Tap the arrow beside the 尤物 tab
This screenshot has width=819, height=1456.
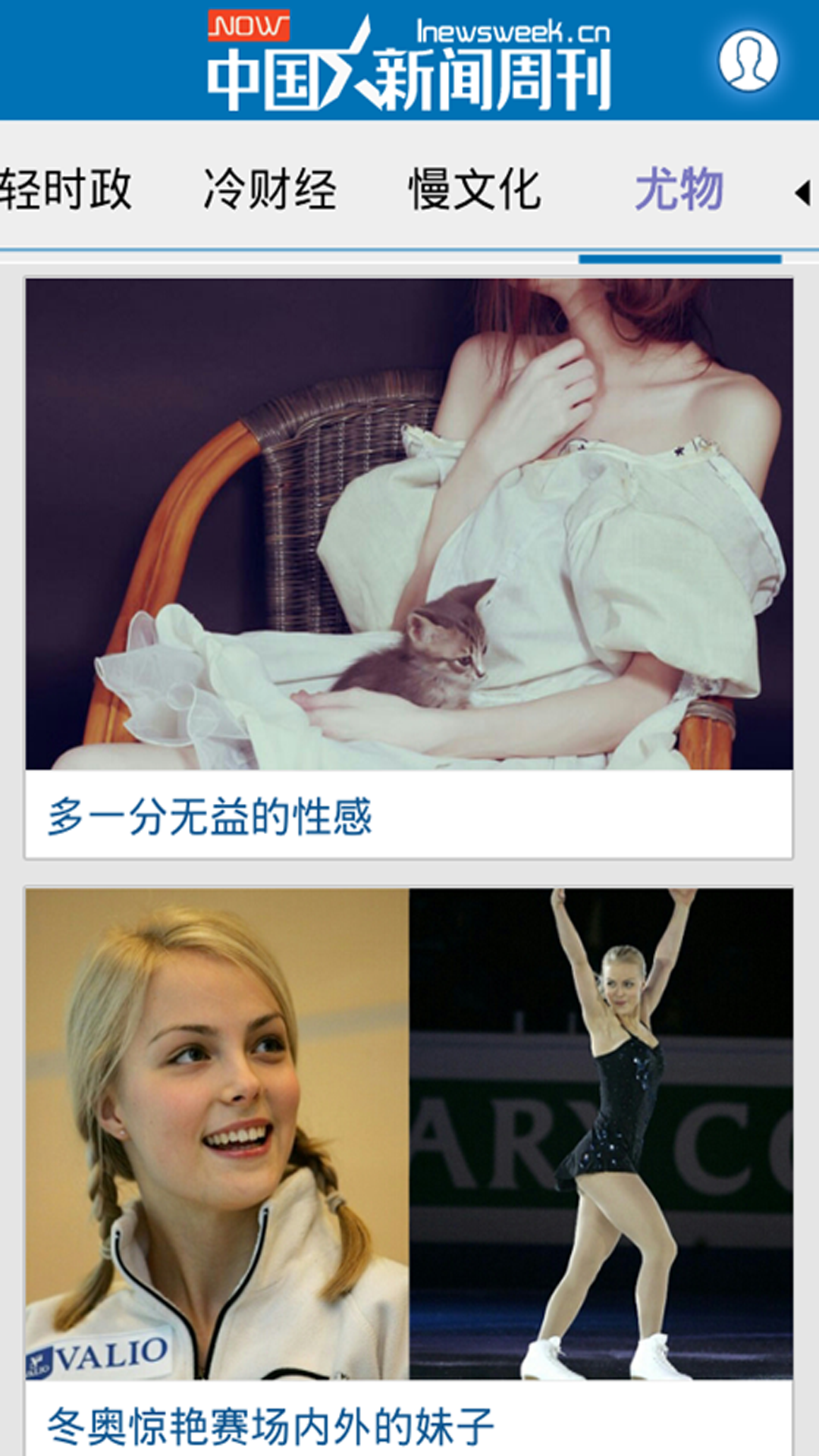(x=802, y=193)
